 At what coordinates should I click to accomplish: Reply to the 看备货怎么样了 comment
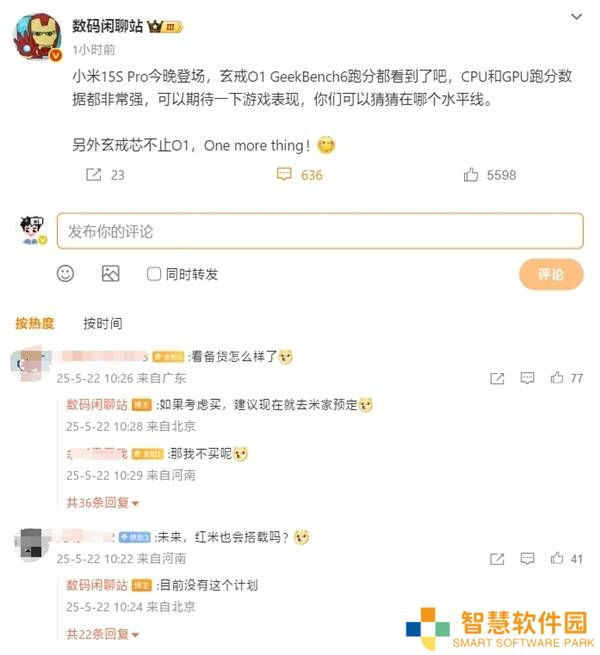point(527,379)
